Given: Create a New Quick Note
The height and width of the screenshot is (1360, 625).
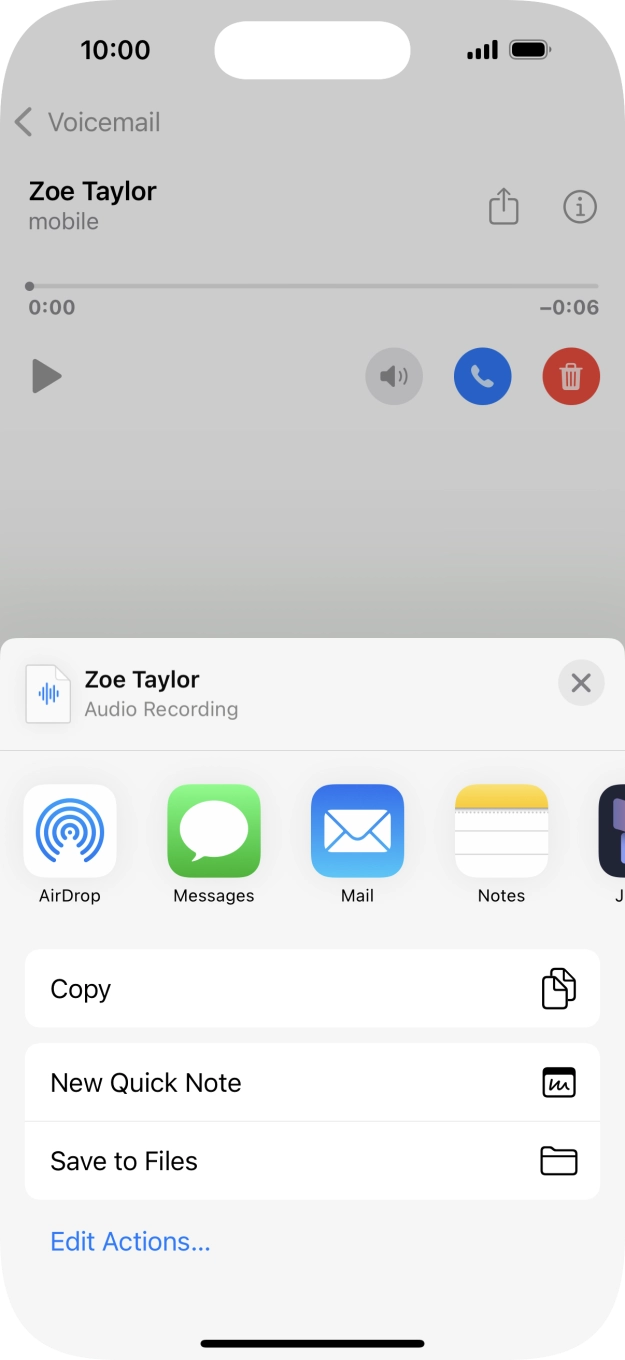Looking at the screenshot, I should pyautogui.click(x=312, y=1083).
